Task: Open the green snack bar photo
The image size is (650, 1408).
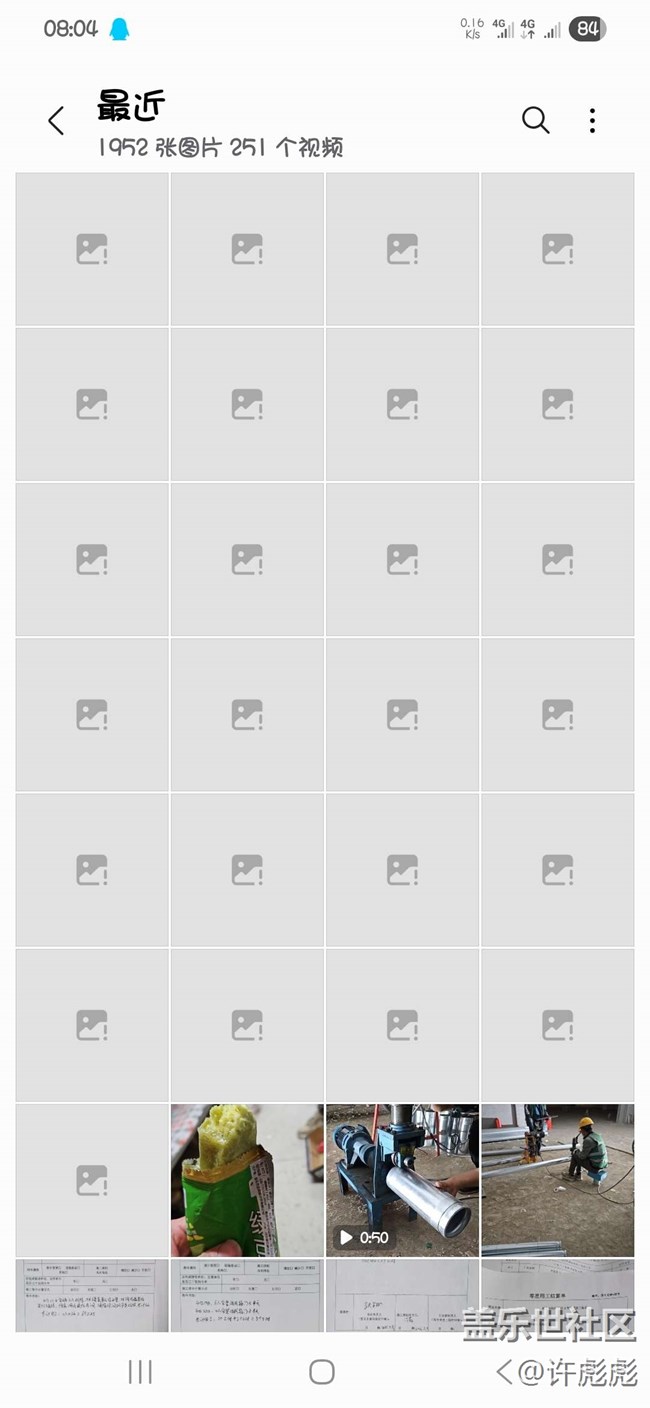Action: pyautogui.click(x=247, y=1180)
